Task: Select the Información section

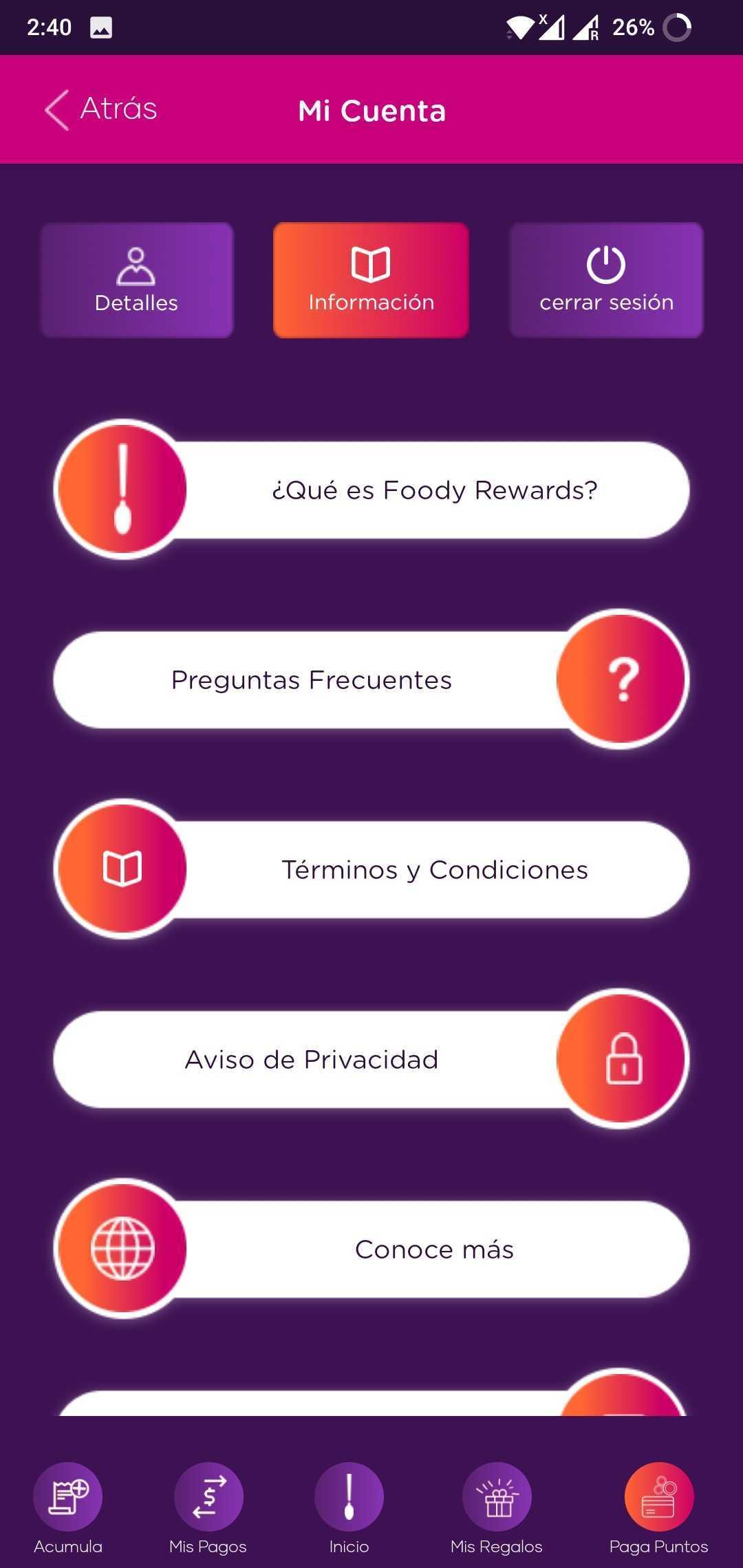Action: pyautogui.click(x=371, y=280)
